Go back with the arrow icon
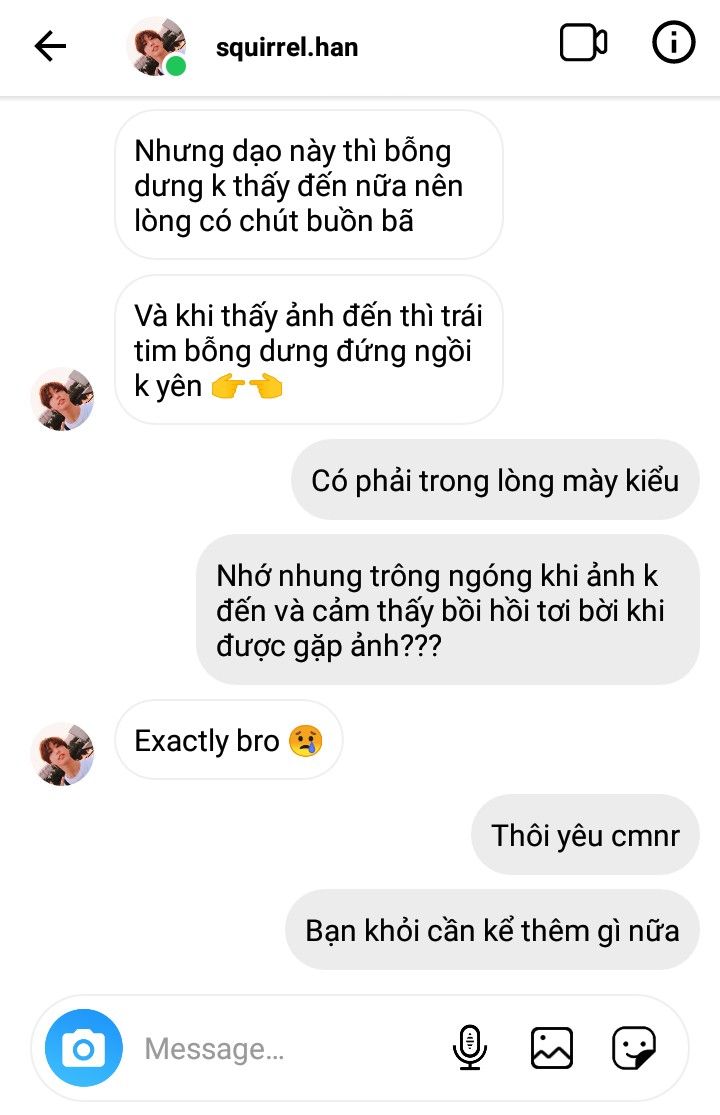The image size is (720, 1115). (50, 46)
